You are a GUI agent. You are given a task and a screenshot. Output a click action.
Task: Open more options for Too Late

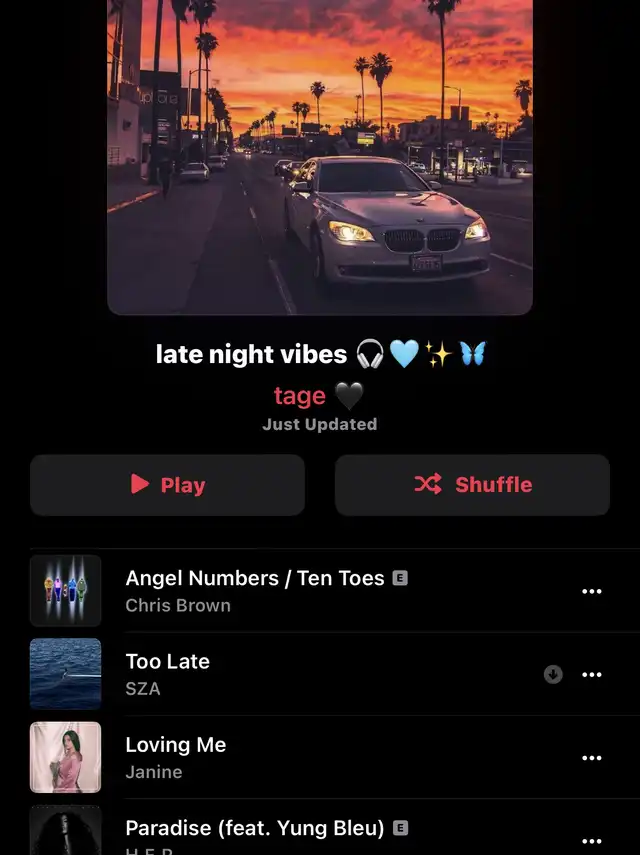pos(592,674)
